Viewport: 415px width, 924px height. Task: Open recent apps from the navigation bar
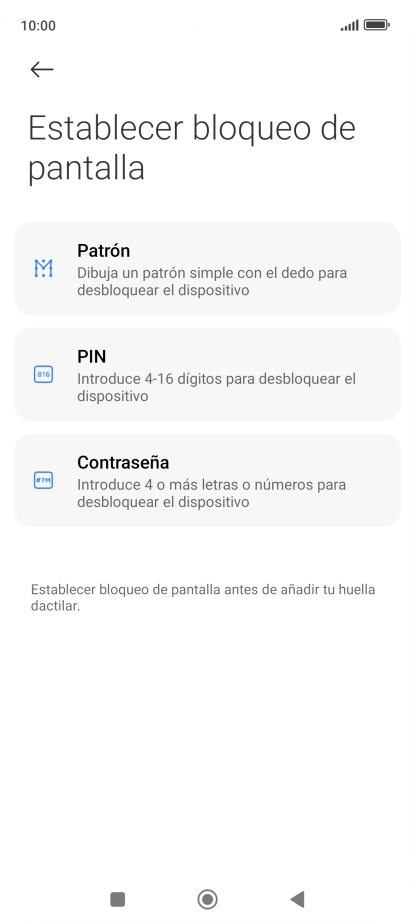tap(118, 899)
